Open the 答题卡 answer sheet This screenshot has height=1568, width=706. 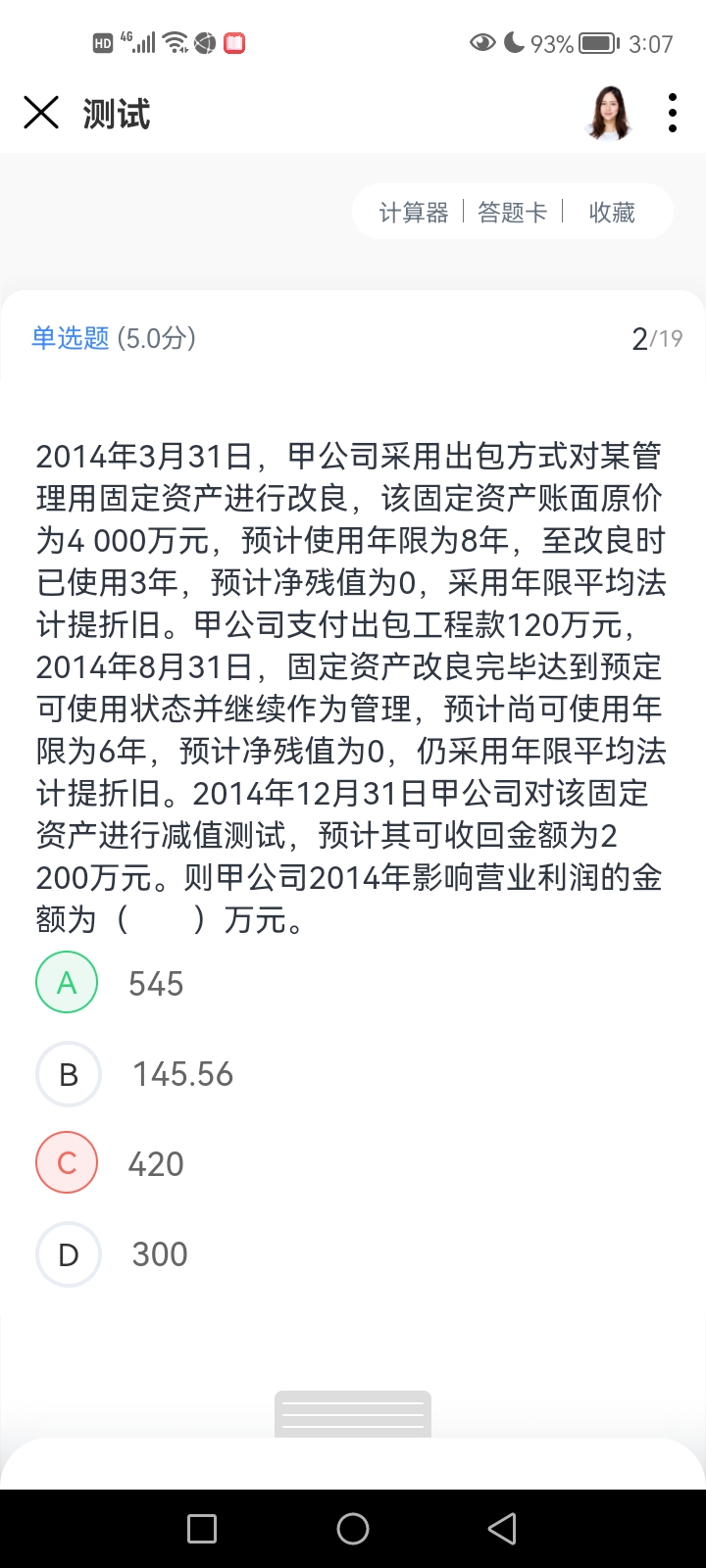pos(512,213)
